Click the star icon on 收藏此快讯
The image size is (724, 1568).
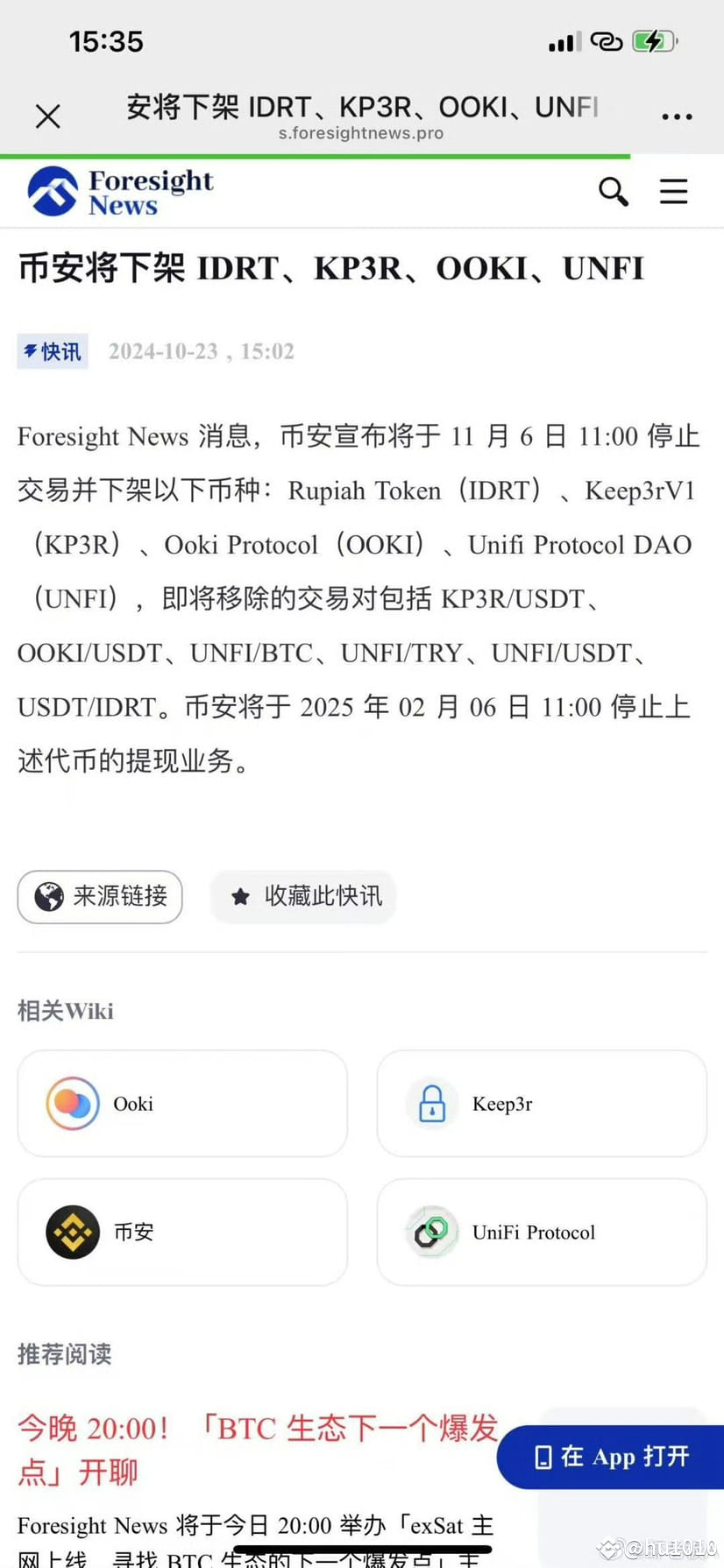tap(242, 896)
